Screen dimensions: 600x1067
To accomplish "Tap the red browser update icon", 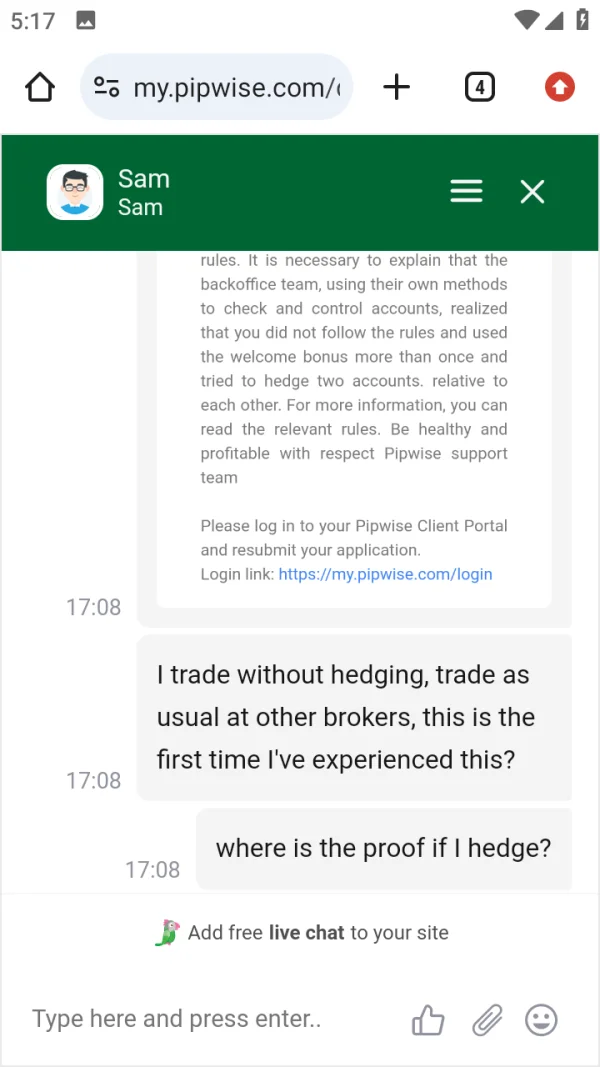I will 560,88.
